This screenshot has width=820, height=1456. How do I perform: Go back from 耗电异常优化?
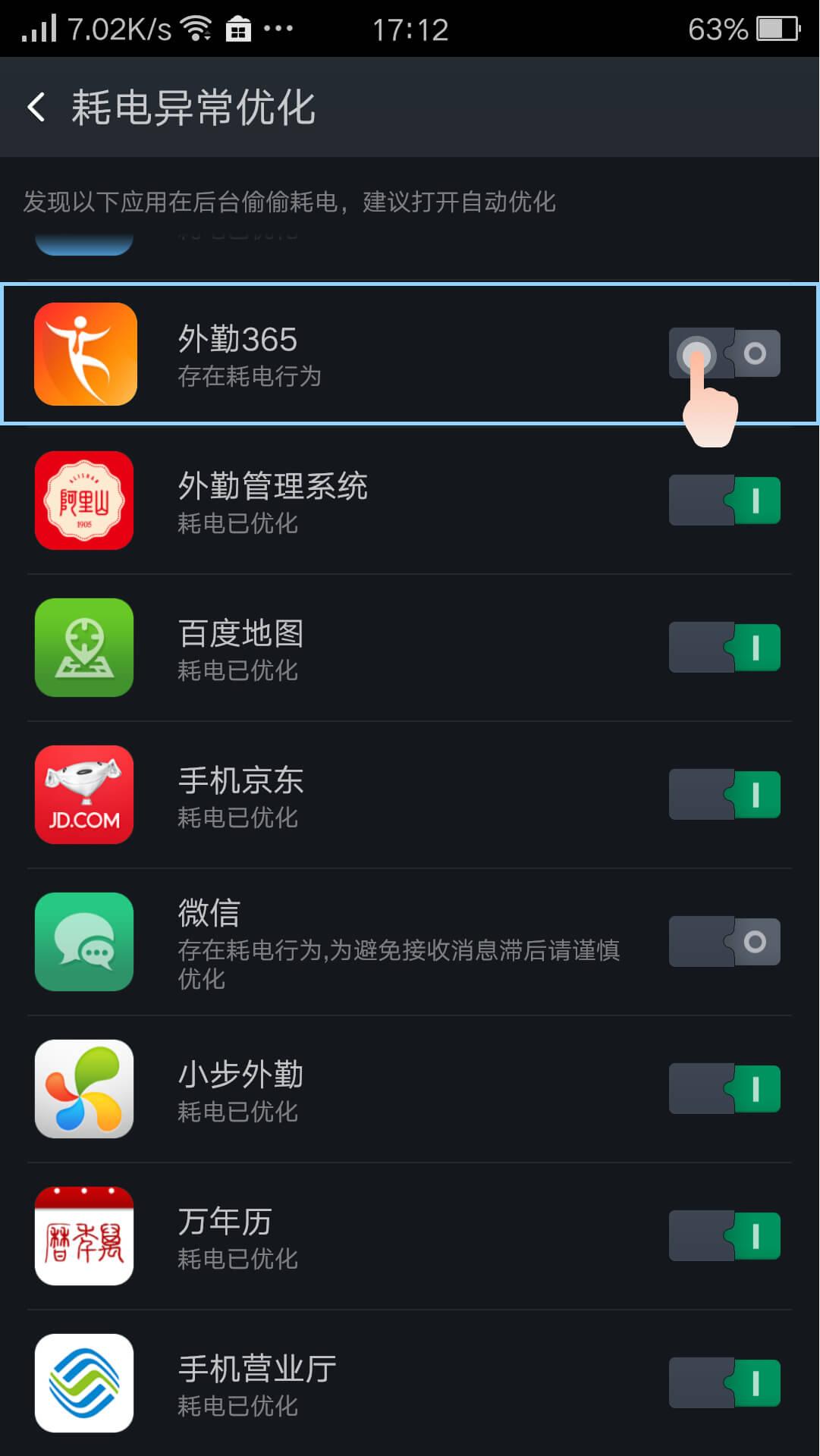pyautogui.click(x=36, y=107)
